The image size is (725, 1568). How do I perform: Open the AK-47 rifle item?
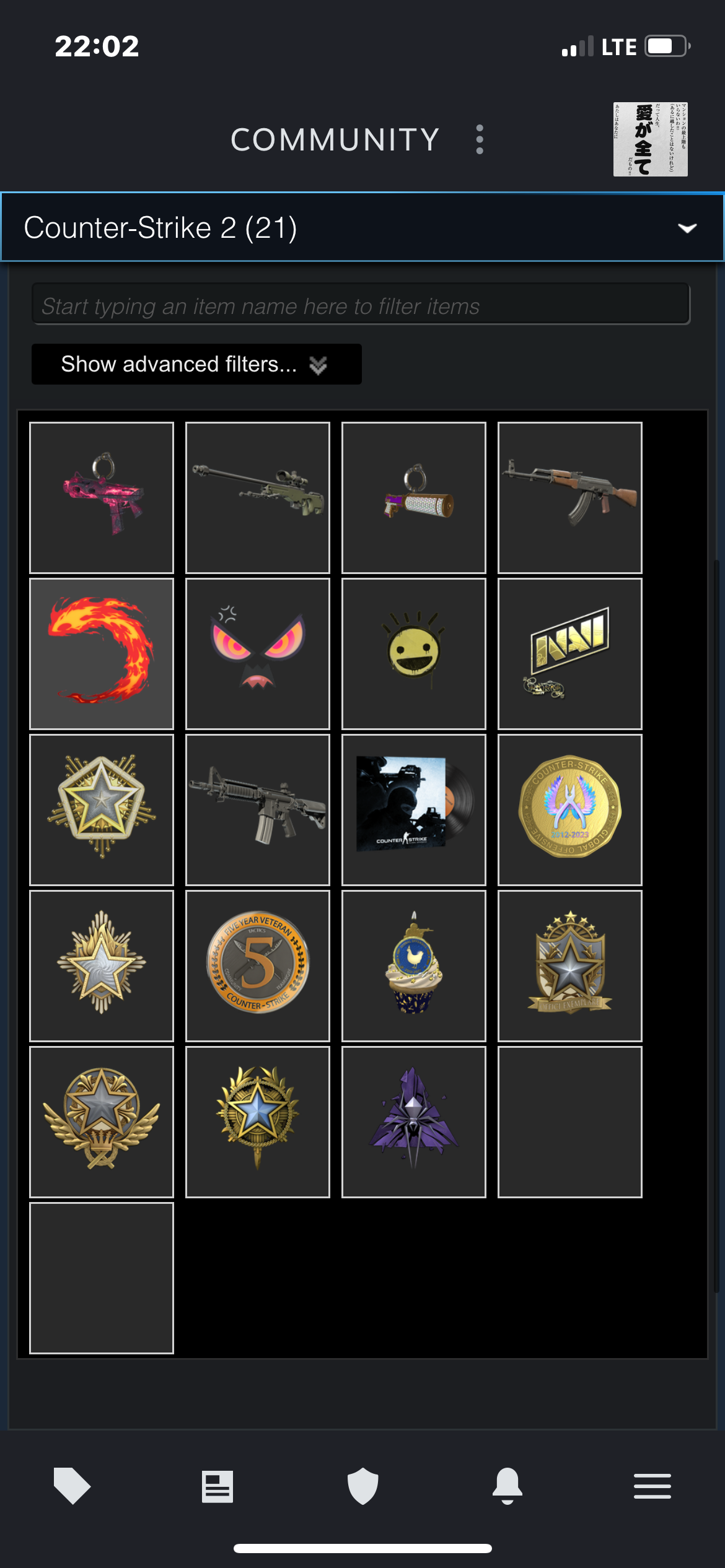tap(570, 498)
